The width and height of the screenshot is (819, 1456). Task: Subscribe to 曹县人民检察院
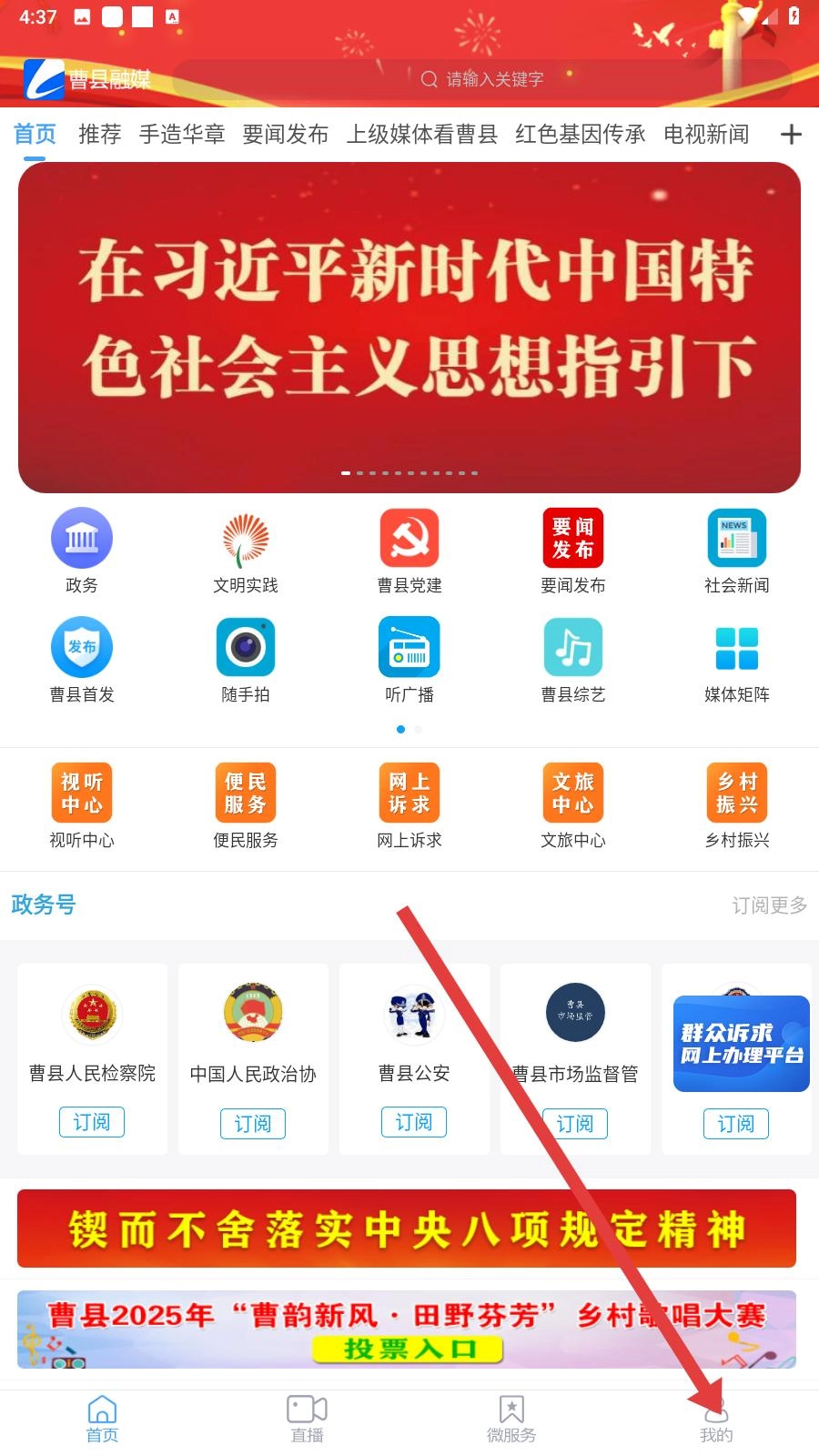click(92, 1123)
